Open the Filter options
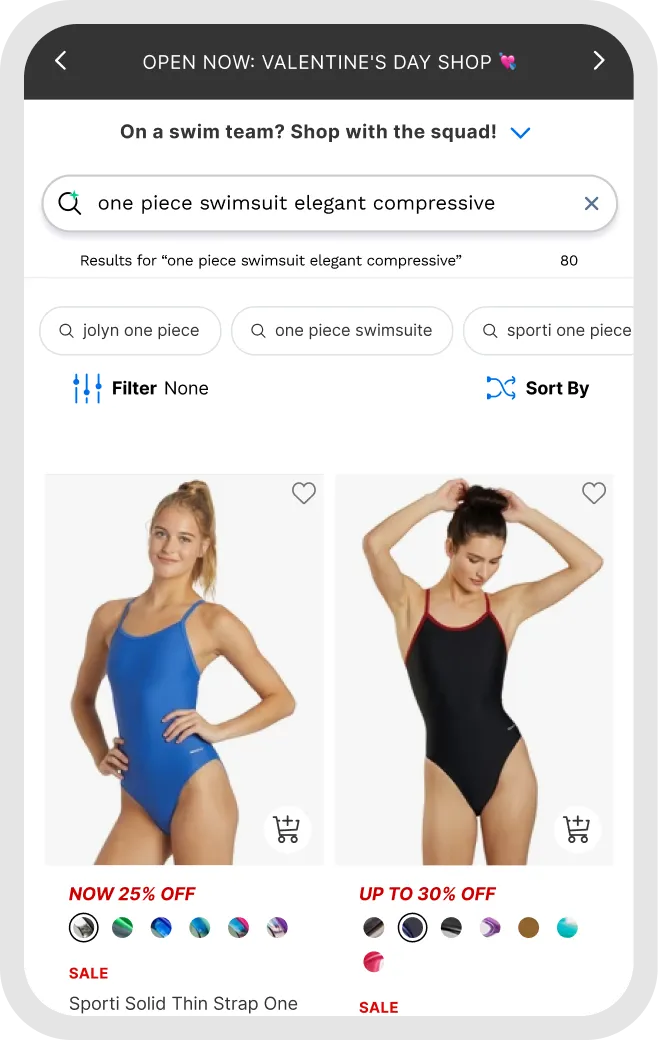Viewport: 658px width, 1040px height. click(141, 388)
